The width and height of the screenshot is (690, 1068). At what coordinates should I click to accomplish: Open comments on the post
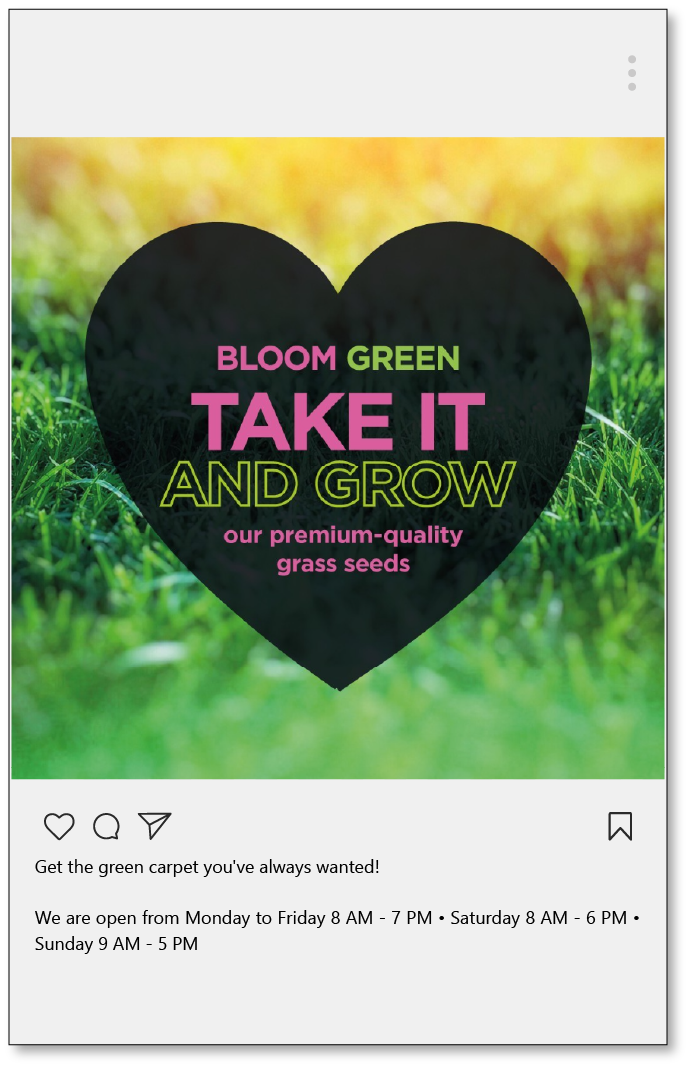click(x=106, y=826)
